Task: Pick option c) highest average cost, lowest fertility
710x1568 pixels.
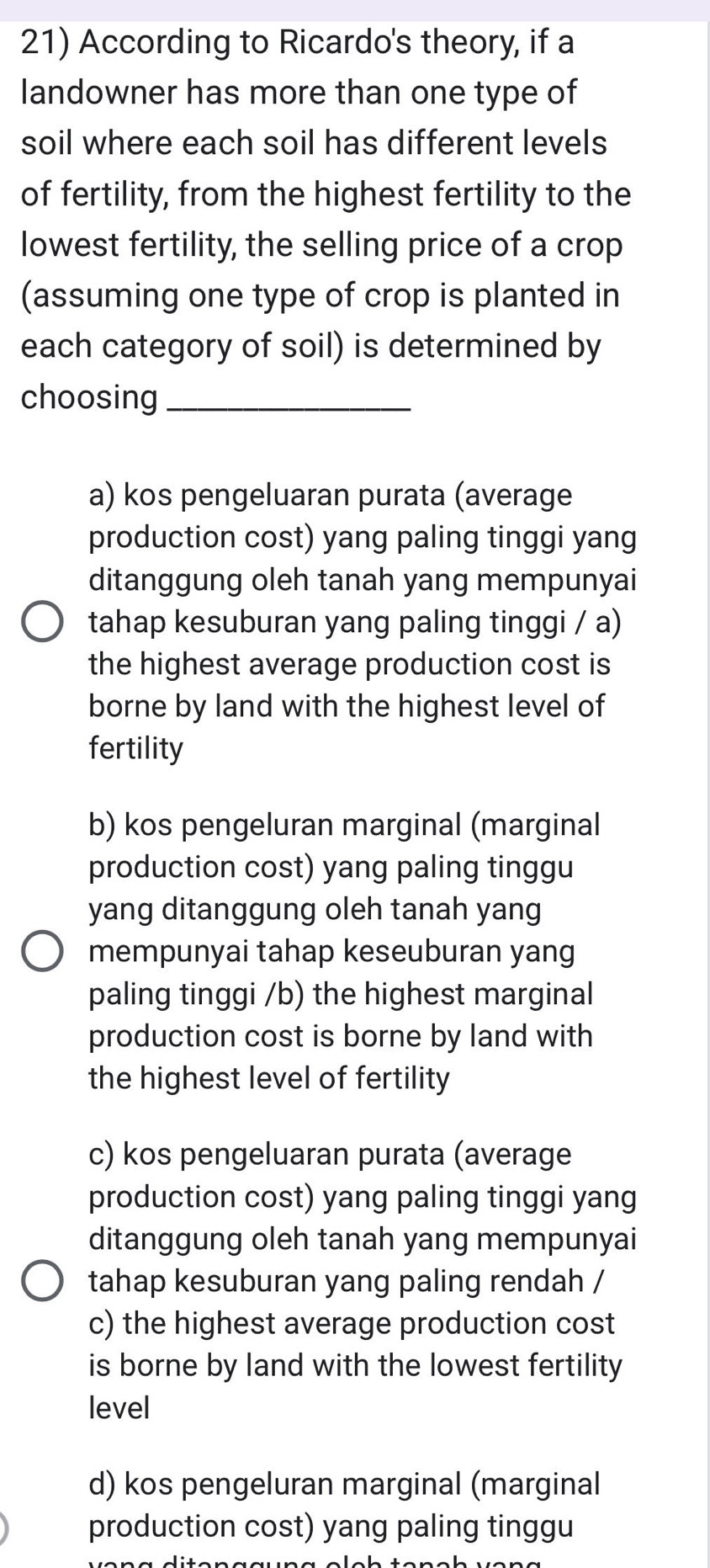Action: 41,1281
